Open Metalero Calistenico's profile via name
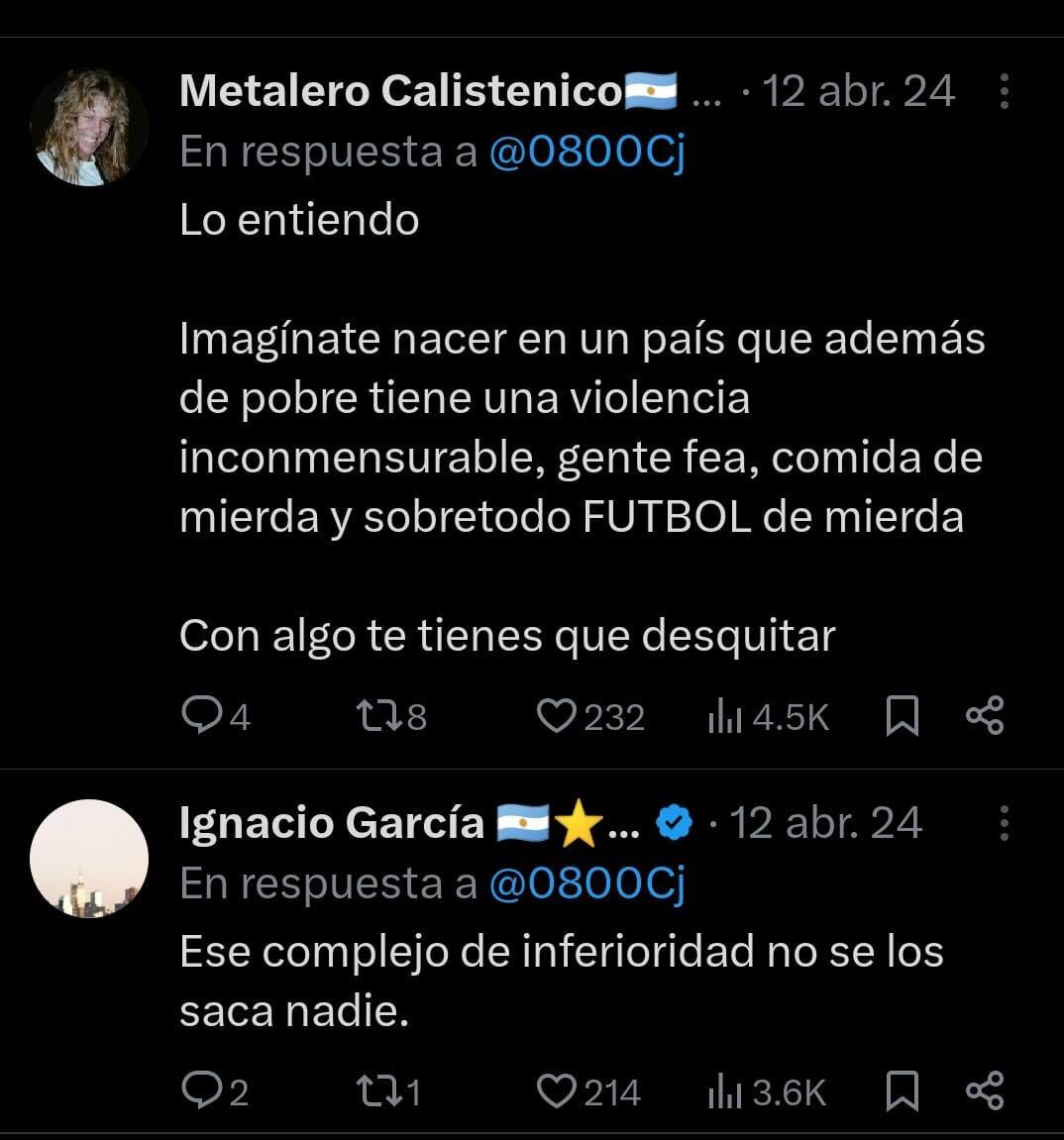The width and height of the screenshot is (1064, 1140). pos(400,91)
